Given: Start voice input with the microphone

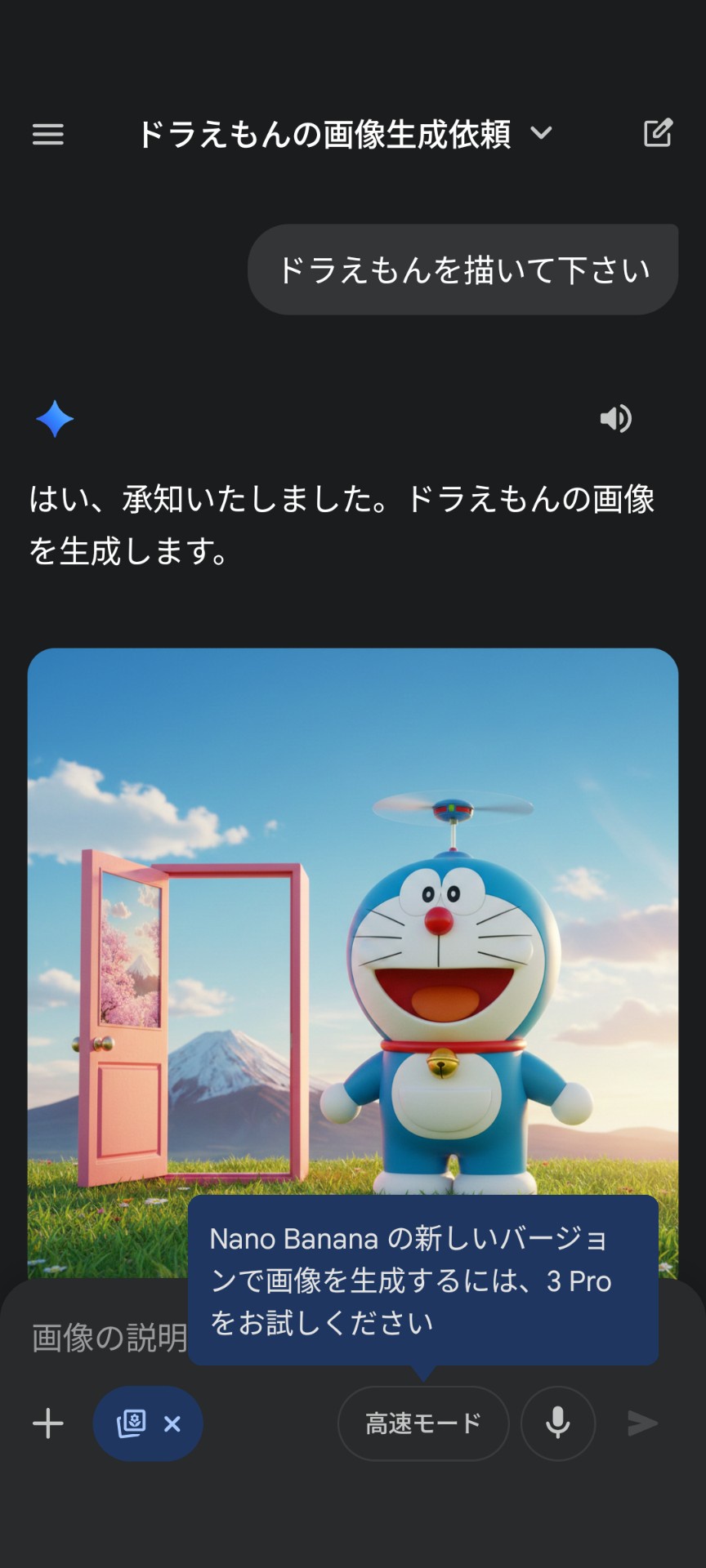Looking at the screenshot, I should [x=557, y=1423].
